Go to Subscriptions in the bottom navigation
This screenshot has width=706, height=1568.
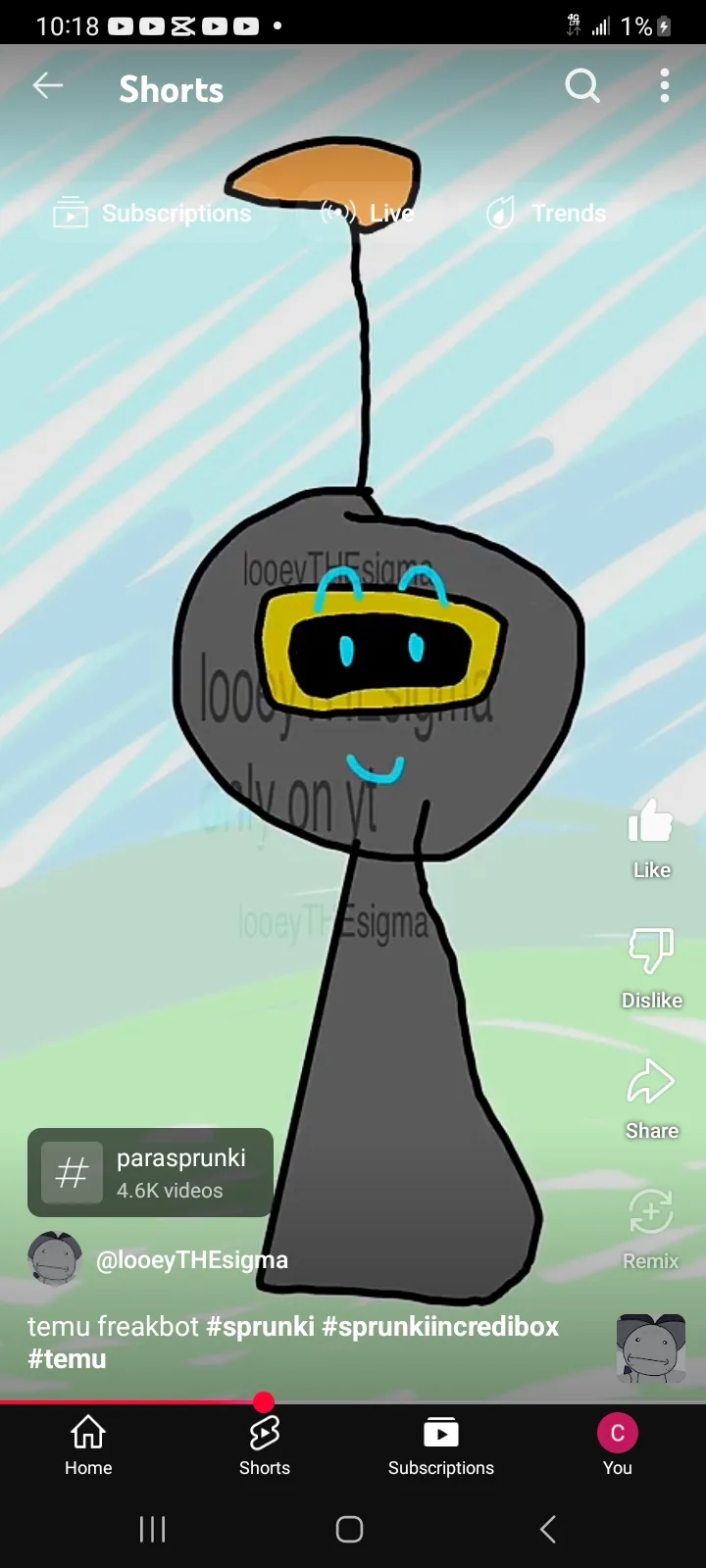(x=441, y=1445)
